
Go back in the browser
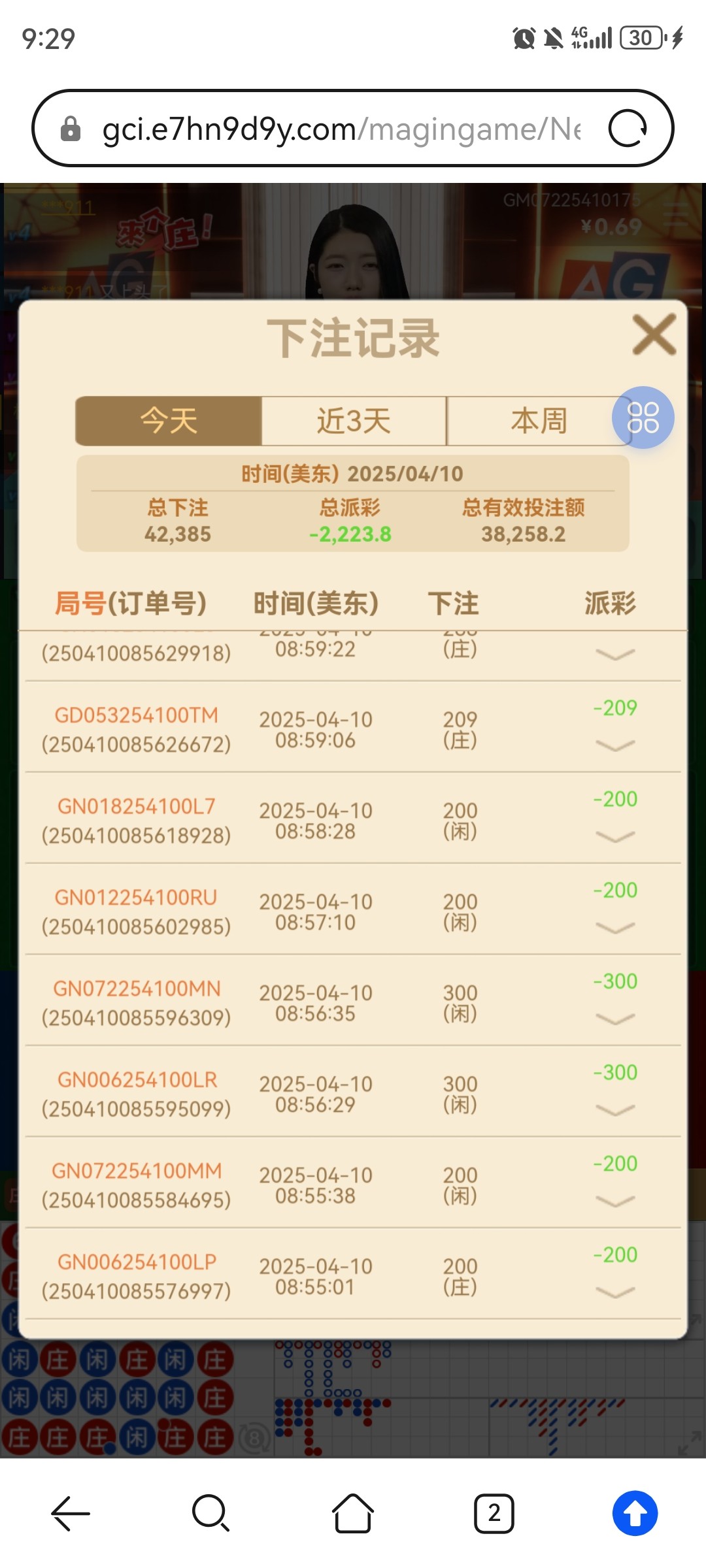(x=71, y=1513)
